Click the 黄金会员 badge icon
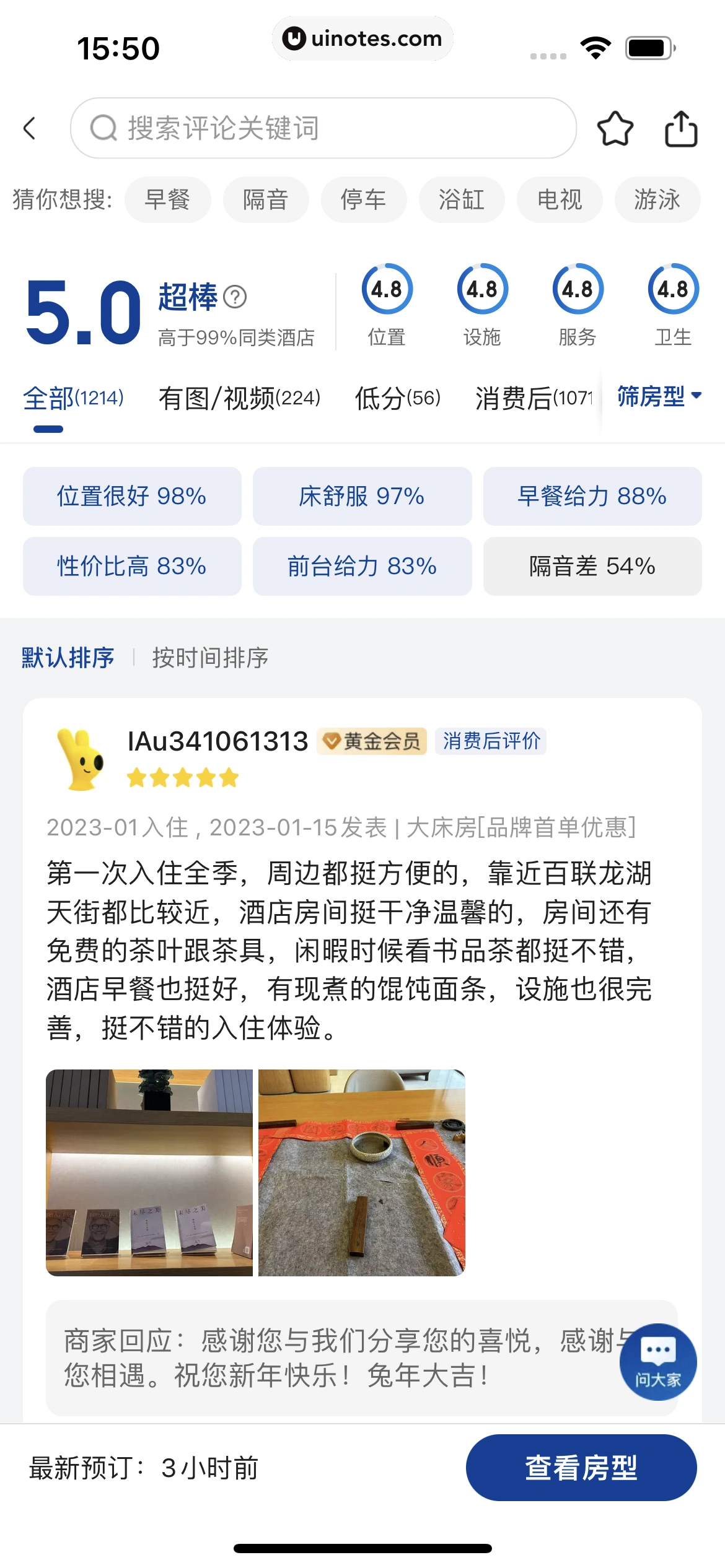This screenshot has height=1568, width=725. click(x=372, y=741)
